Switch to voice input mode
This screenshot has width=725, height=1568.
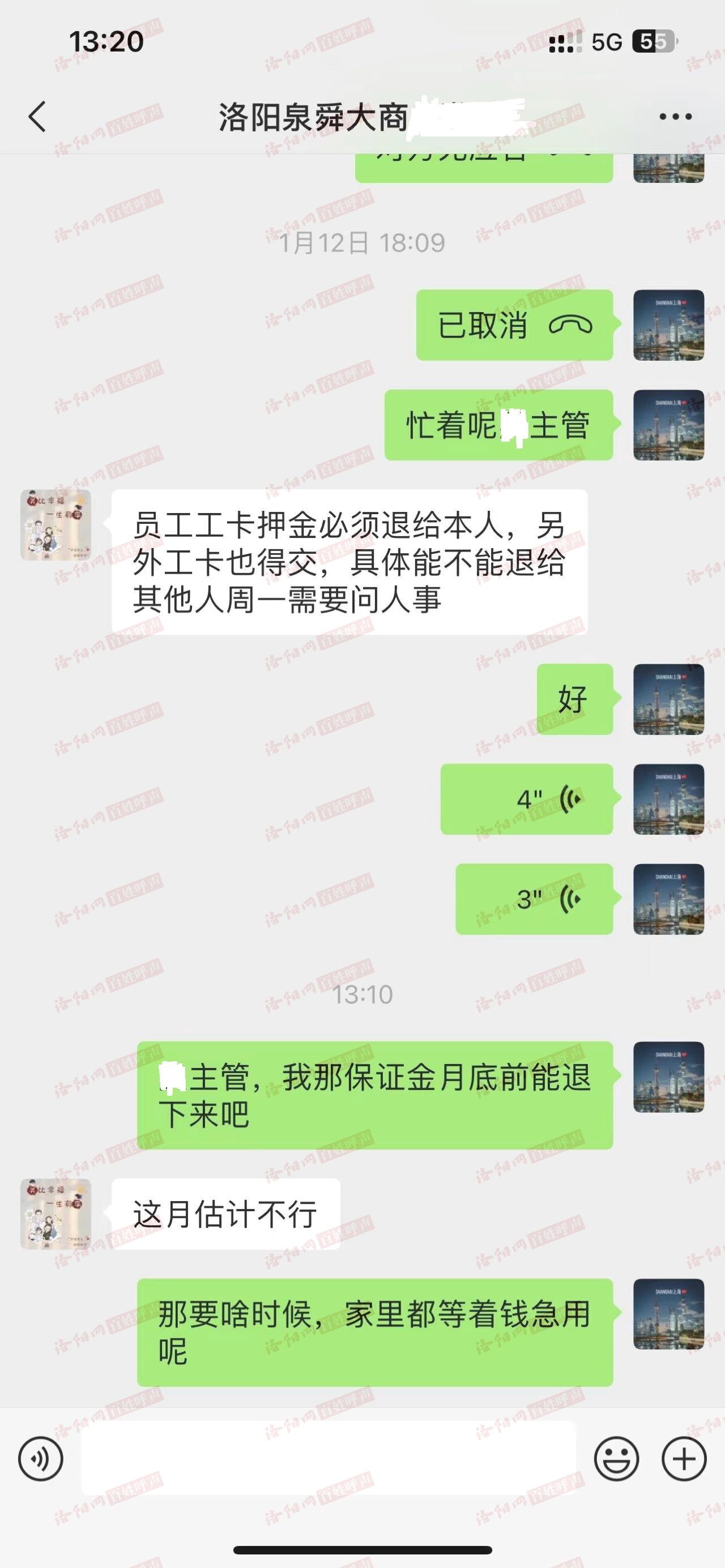coord(41,1459)
